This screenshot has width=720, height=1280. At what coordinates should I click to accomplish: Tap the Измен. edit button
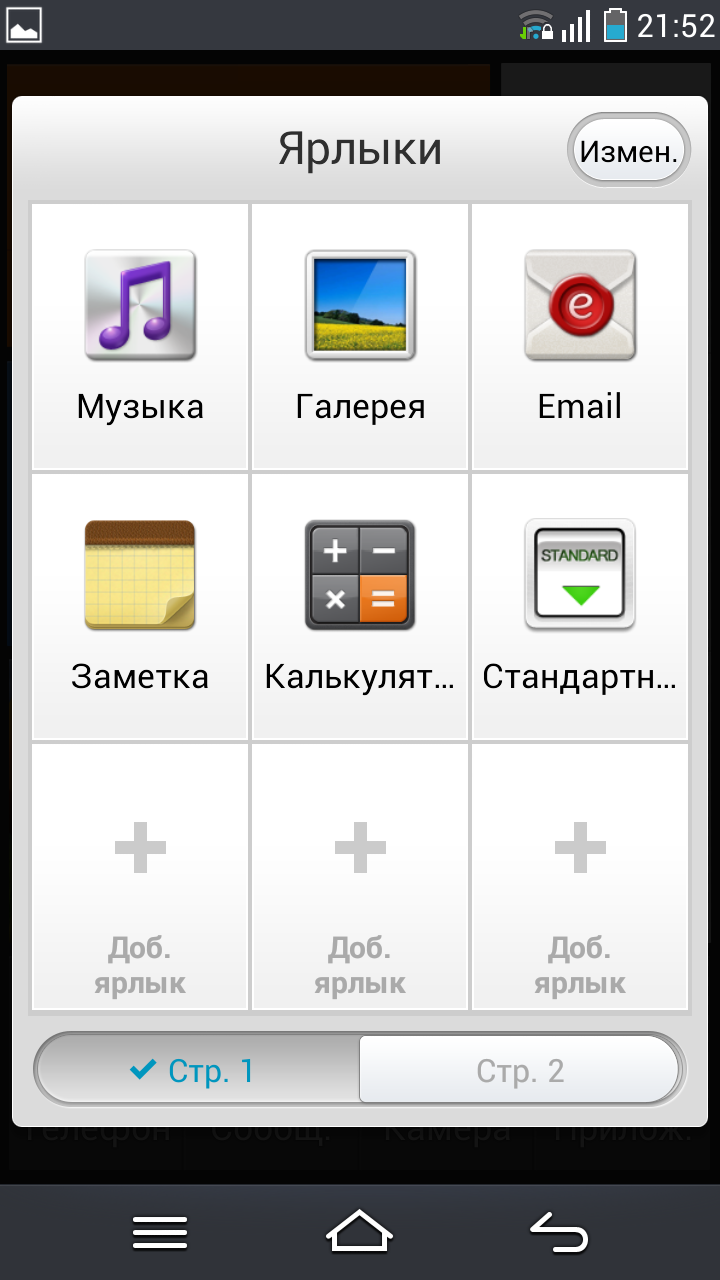[x=629, y=152]
